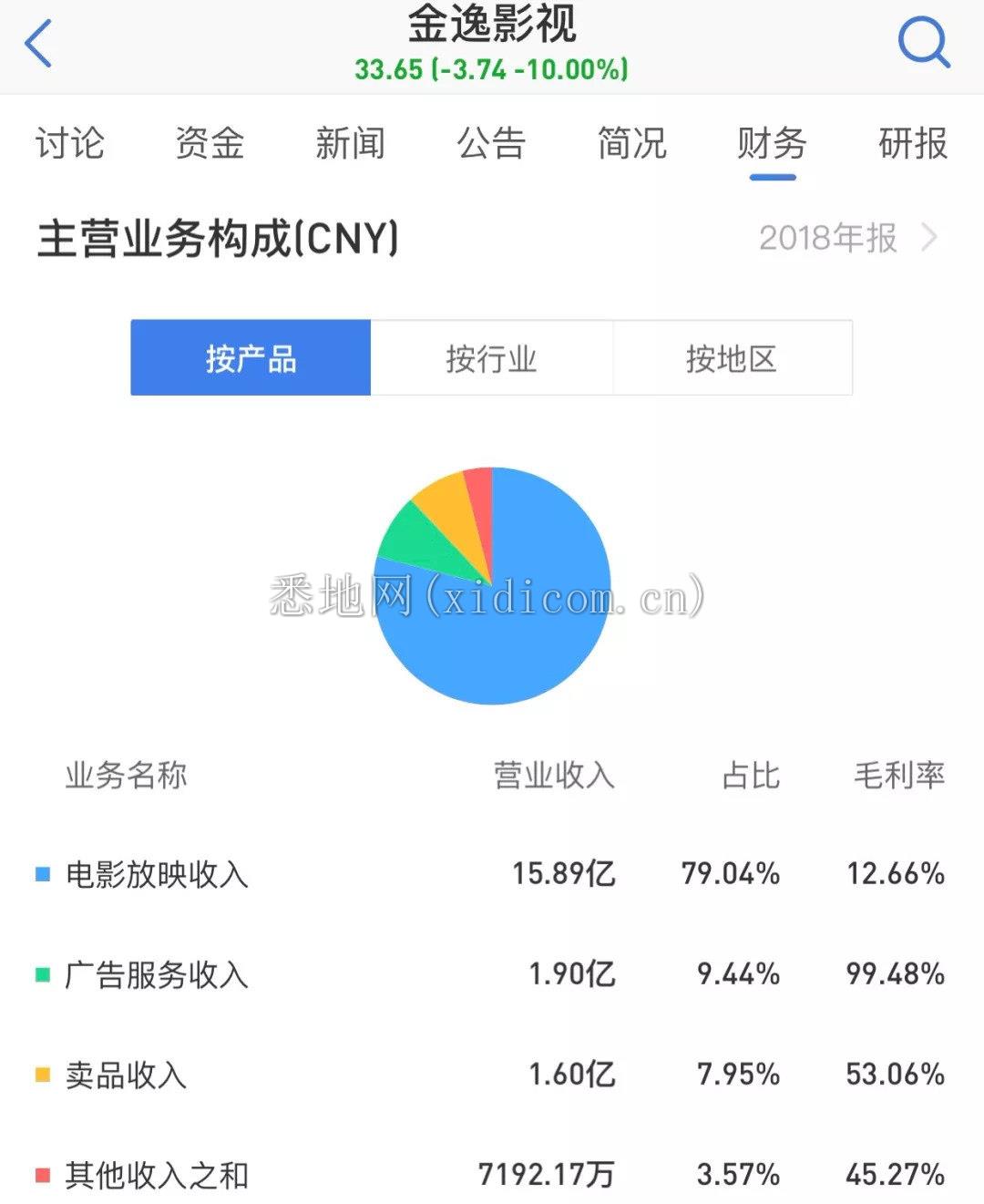Screen dimensions: 984x1204
Task: Switch to the 讨论 tab
Action: [70, 144]
